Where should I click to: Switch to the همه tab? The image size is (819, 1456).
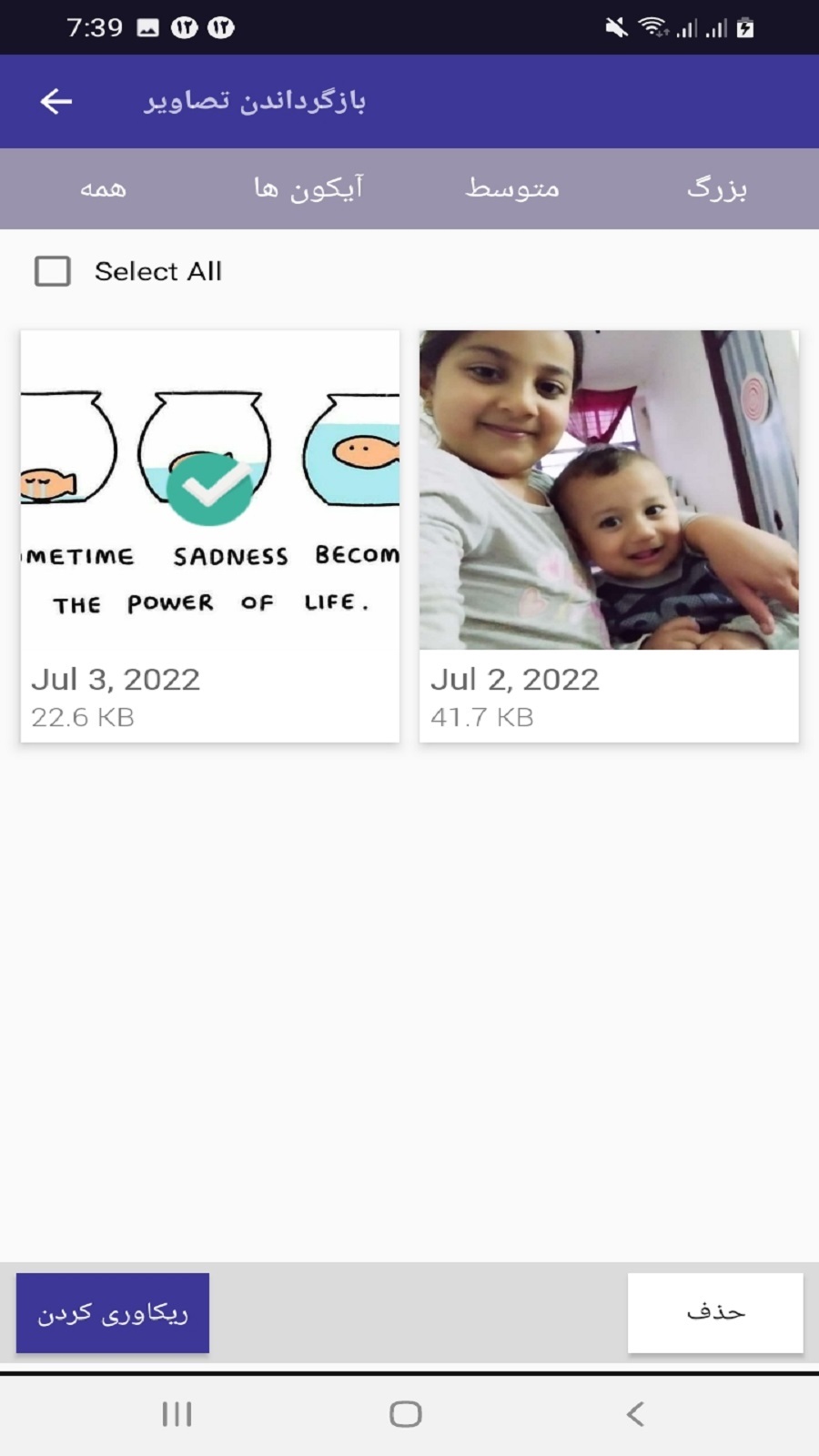(103, 188)
